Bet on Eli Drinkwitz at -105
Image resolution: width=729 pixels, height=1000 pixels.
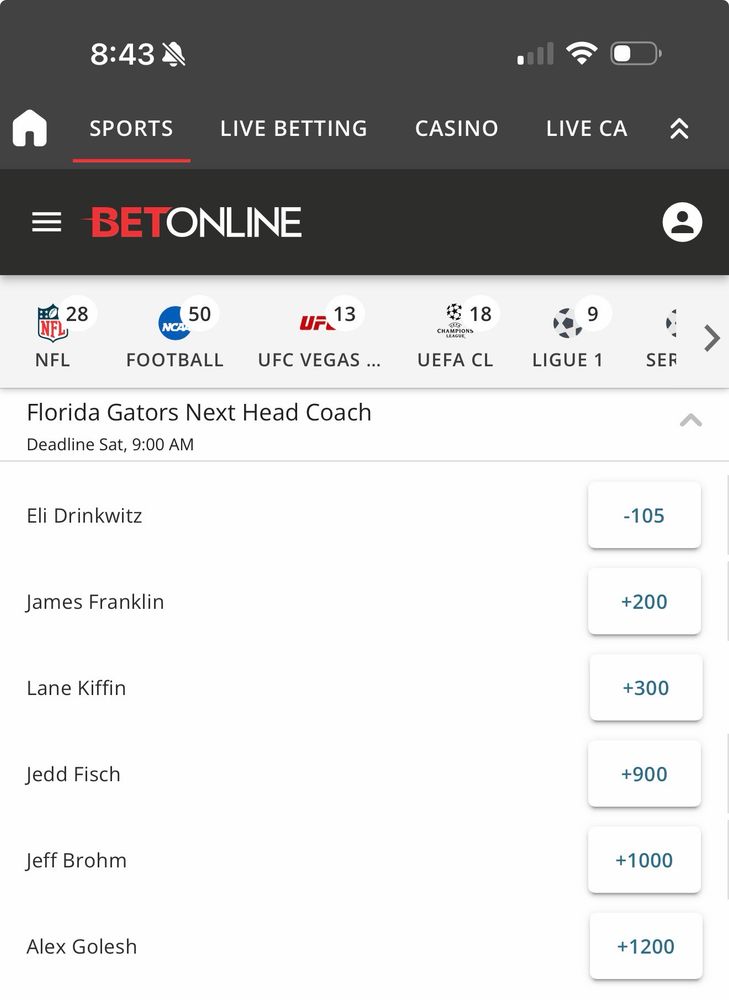tap(644, 515)
